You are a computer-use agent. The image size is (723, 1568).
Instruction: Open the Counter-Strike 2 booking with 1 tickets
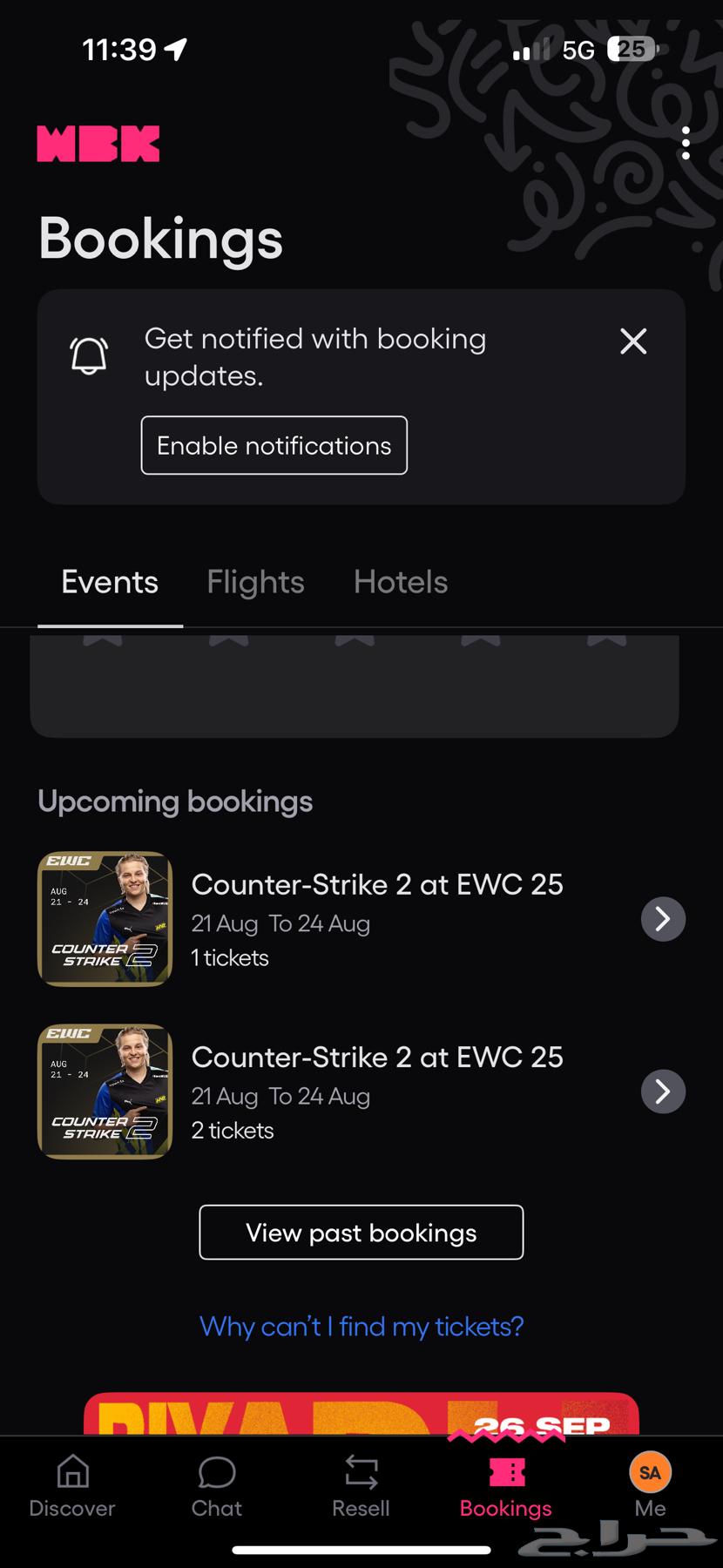pos(663,919)
